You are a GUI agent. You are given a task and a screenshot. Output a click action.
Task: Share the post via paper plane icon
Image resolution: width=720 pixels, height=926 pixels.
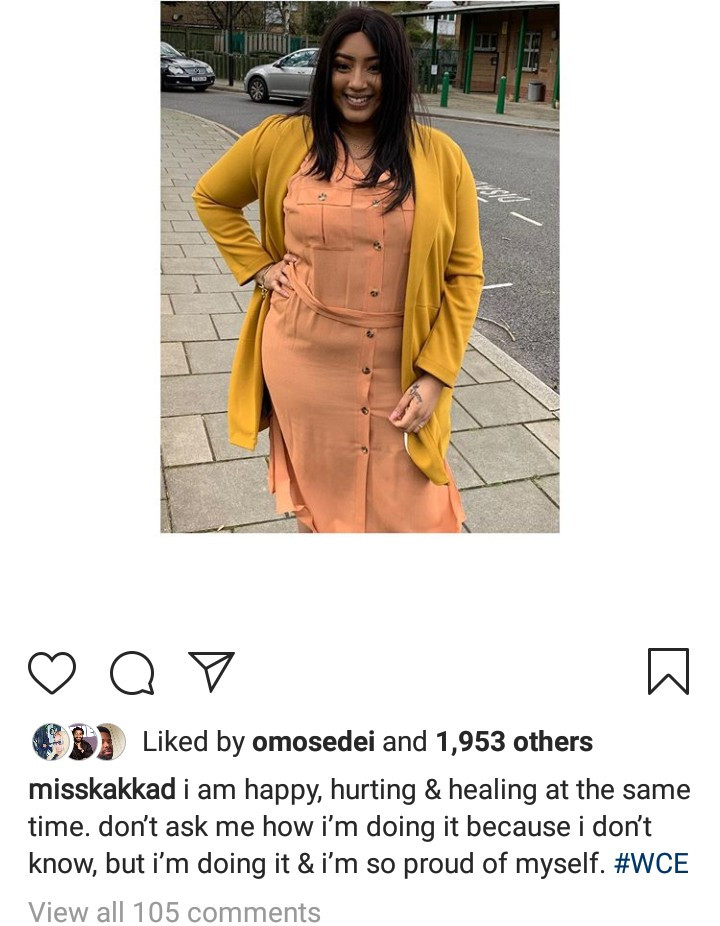coord(211,671)
